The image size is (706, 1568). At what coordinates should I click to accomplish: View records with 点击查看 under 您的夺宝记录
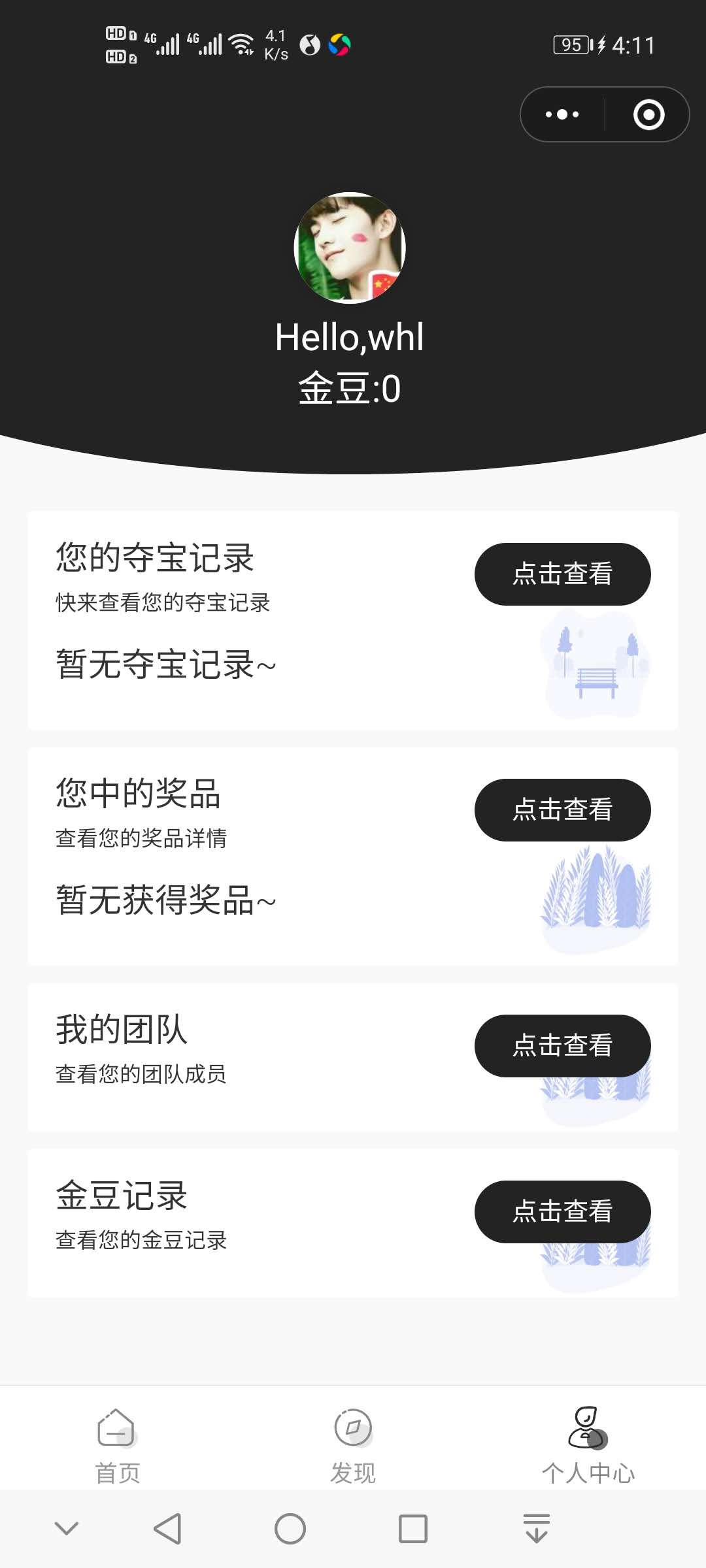click(x=562, y=574)
